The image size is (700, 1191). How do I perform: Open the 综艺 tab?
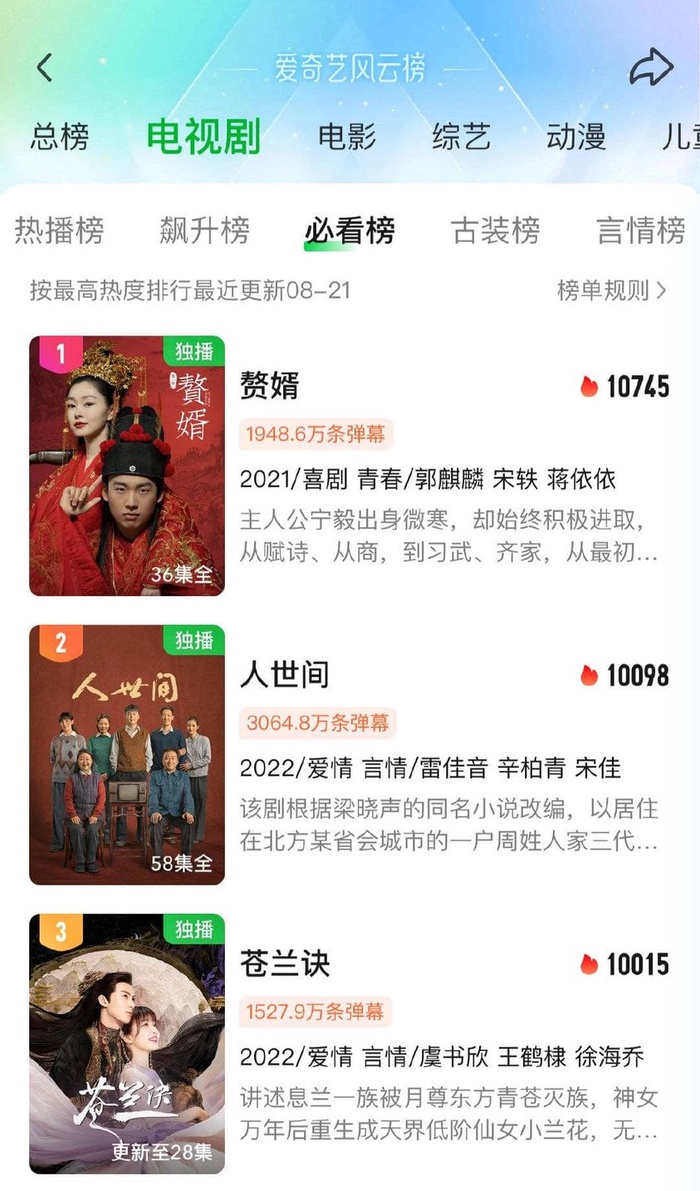[x=461, y=136]
